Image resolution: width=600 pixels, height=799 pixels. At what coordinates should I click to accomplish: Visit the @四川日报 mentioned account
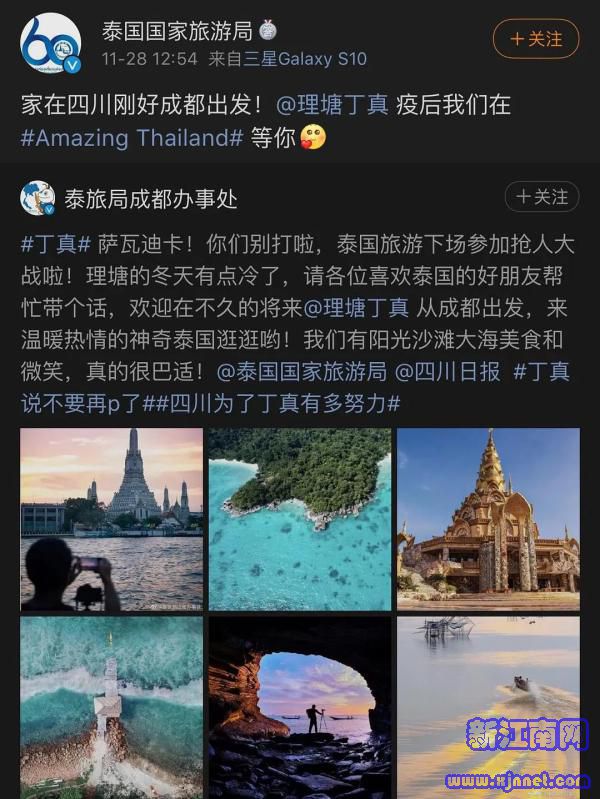tap(449, 372)
